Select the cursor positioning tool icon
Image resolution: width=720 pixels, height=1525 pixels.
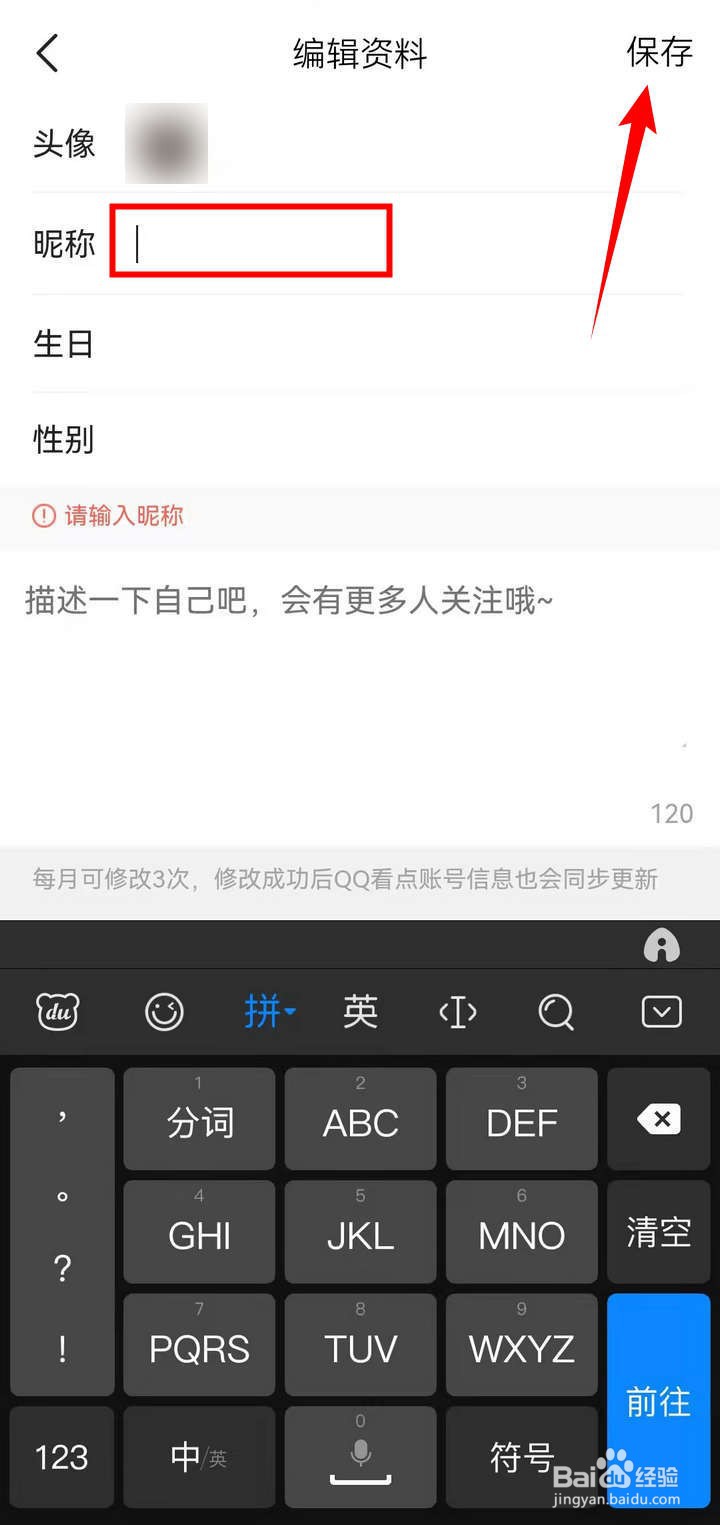point(457,1012)
